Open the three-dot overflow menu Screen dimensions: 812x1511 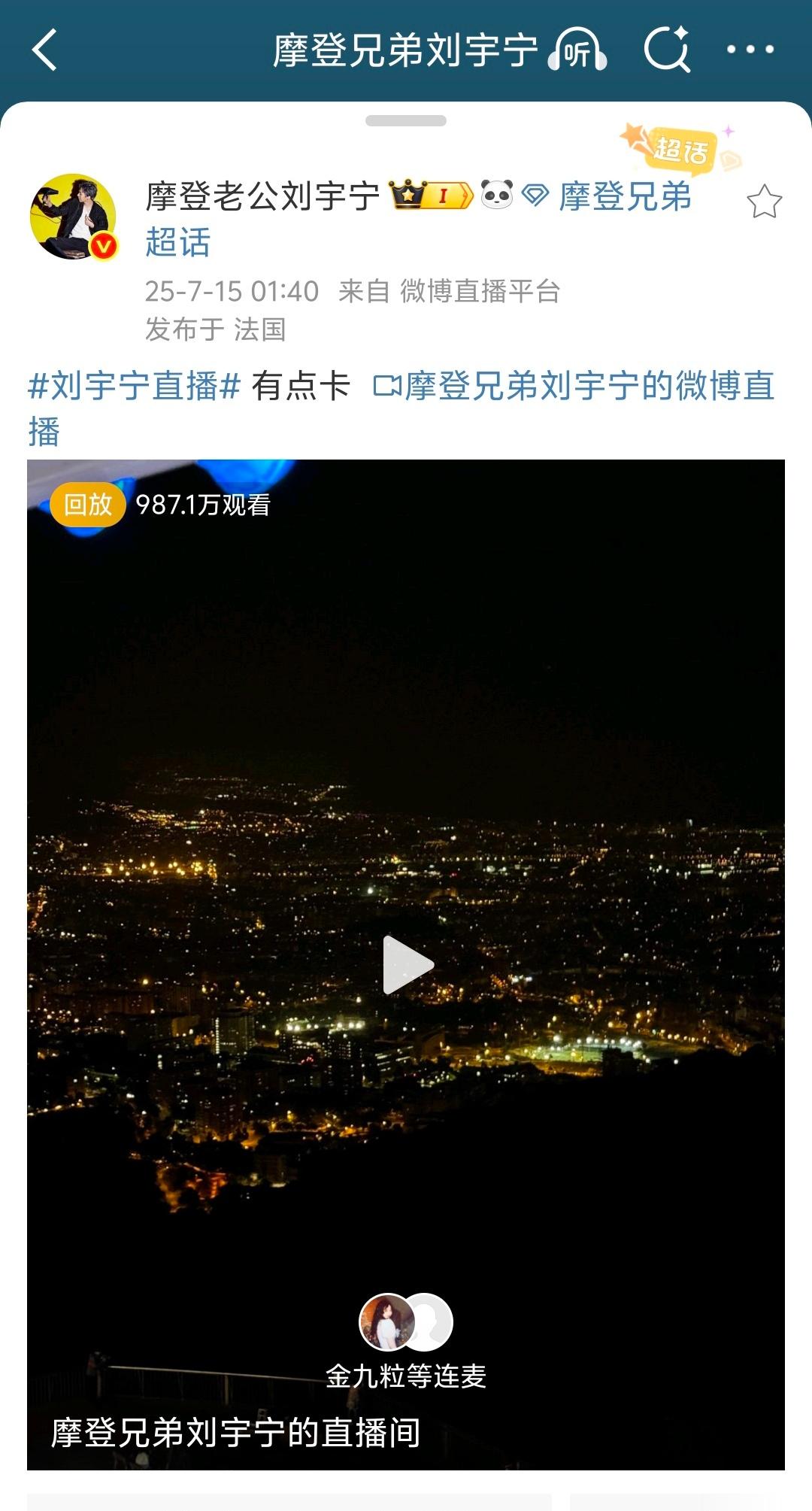point(750,50)
